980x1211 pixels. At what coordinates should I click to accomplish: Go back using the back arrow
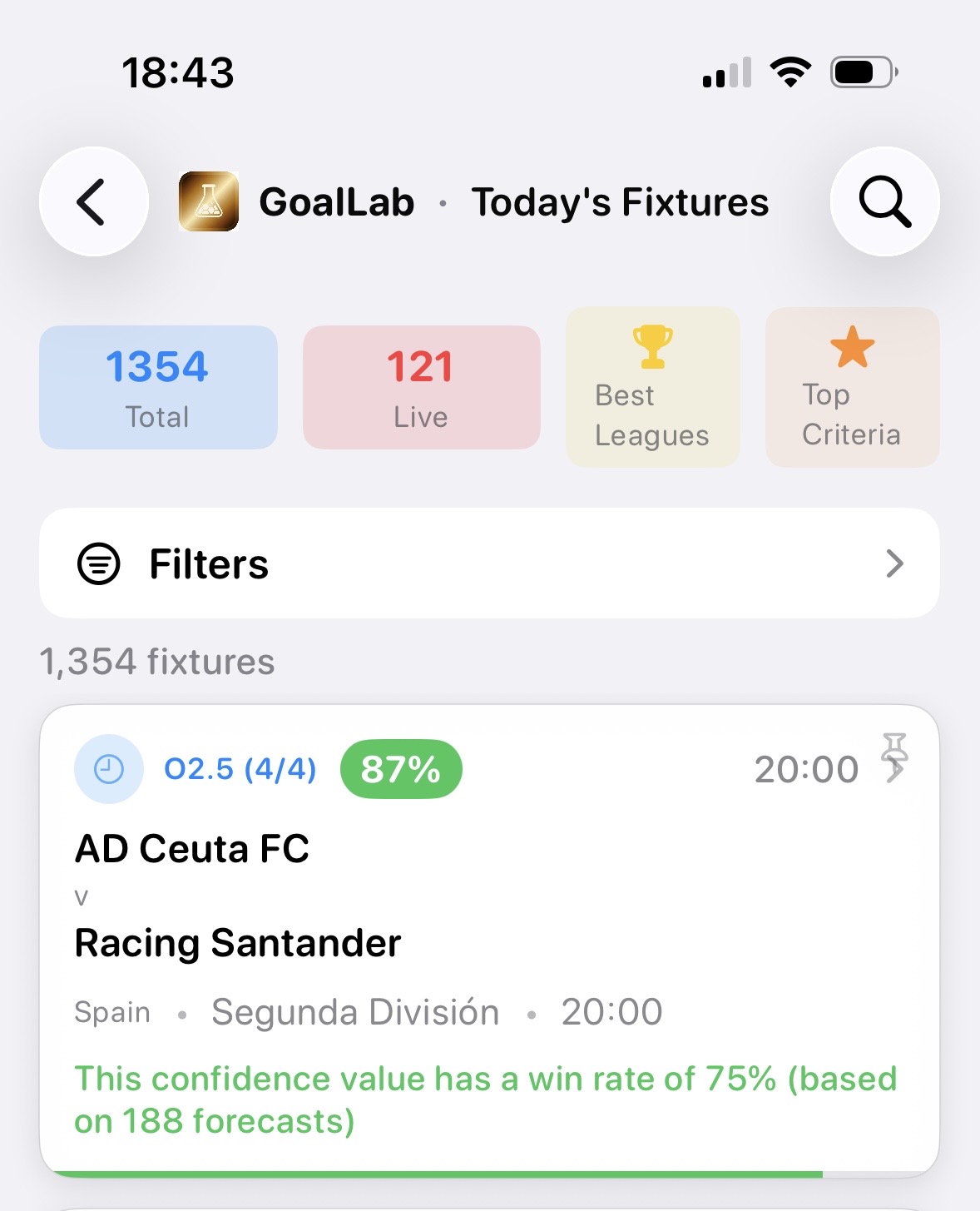coord(93,201)
